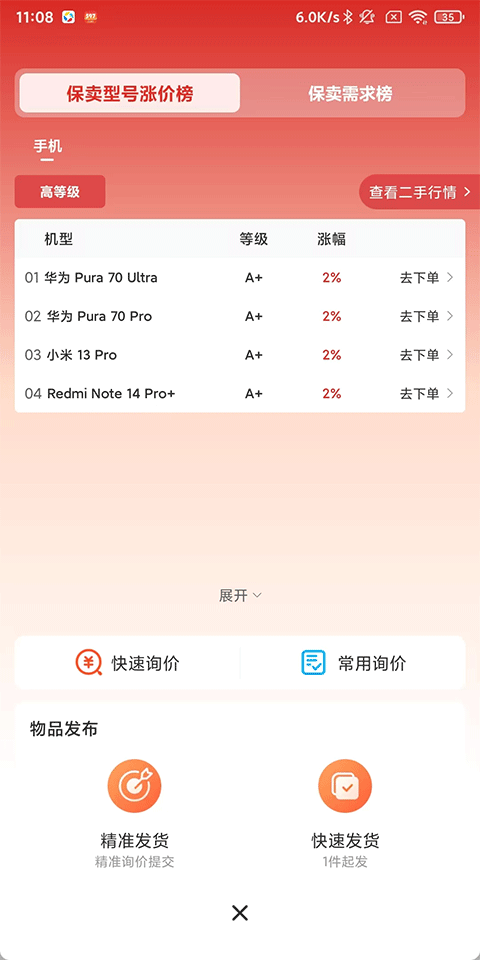Image resolution: width=480 pixels, height=960 pixels.
Task: Open 快速询价
Action: pyautogui.click(x=127, y=663)
